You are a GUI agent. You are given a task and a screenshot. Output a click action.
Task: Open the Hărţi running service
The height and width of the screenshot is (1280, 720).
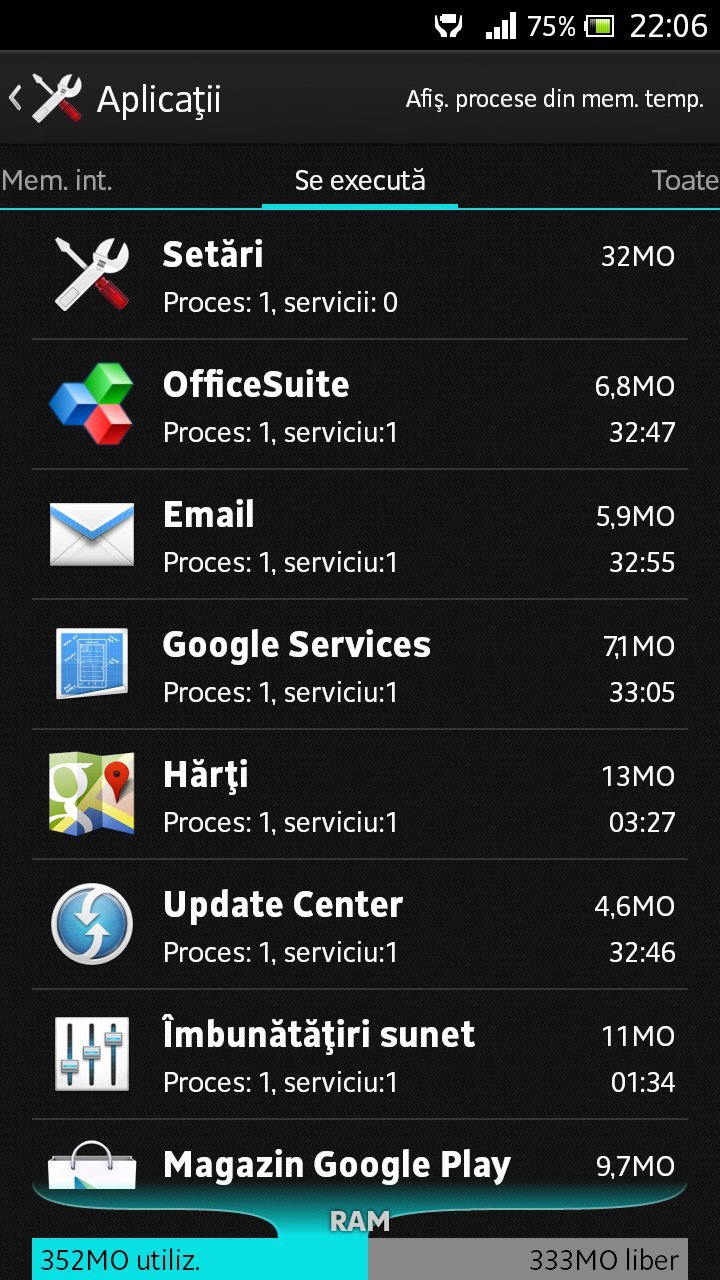pos(360,795)
